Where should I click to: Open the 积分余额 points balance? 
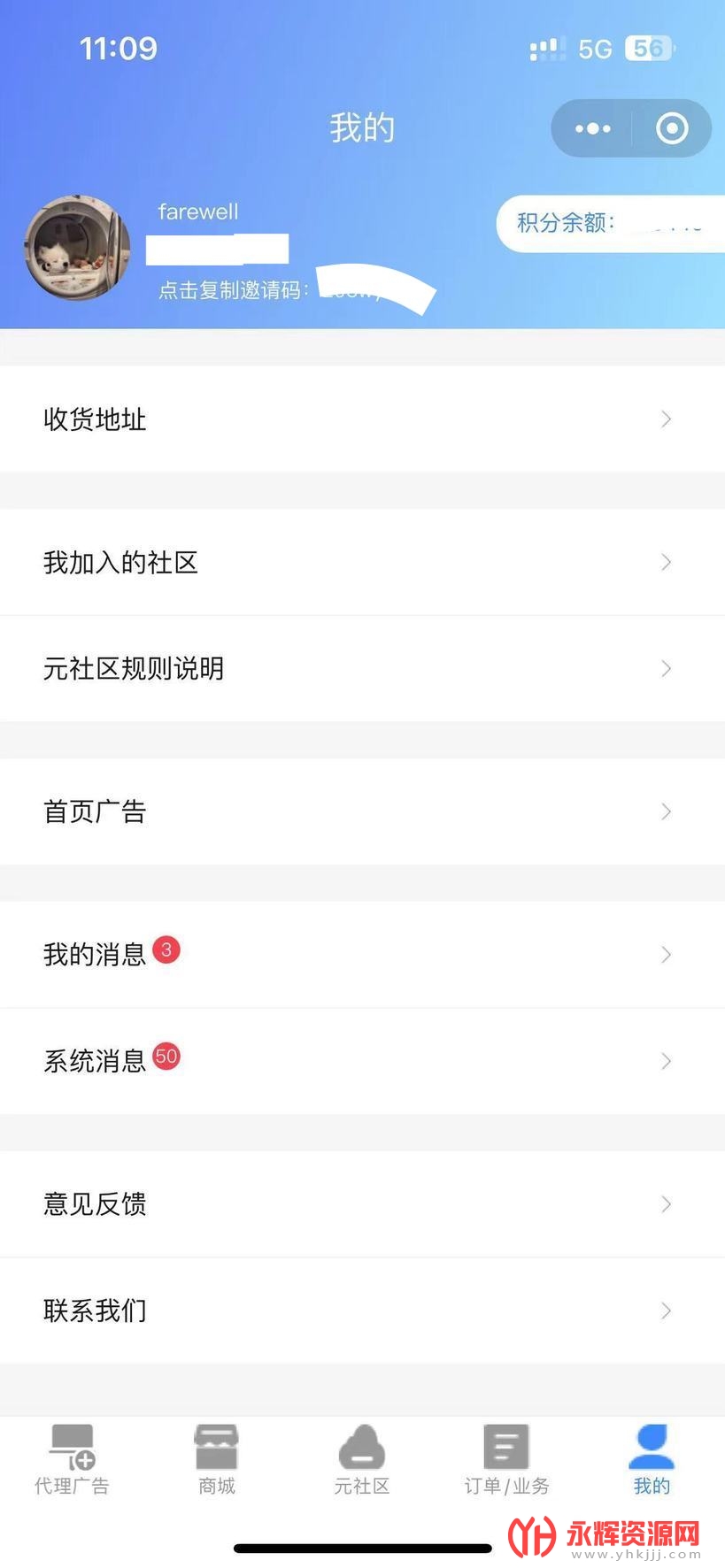pos(609,223)
